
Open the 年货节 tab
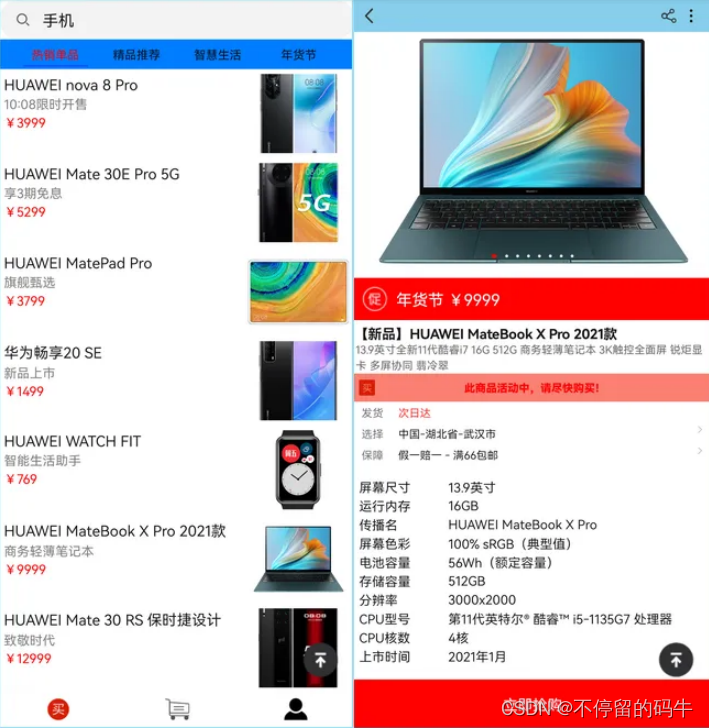(298, 55)
